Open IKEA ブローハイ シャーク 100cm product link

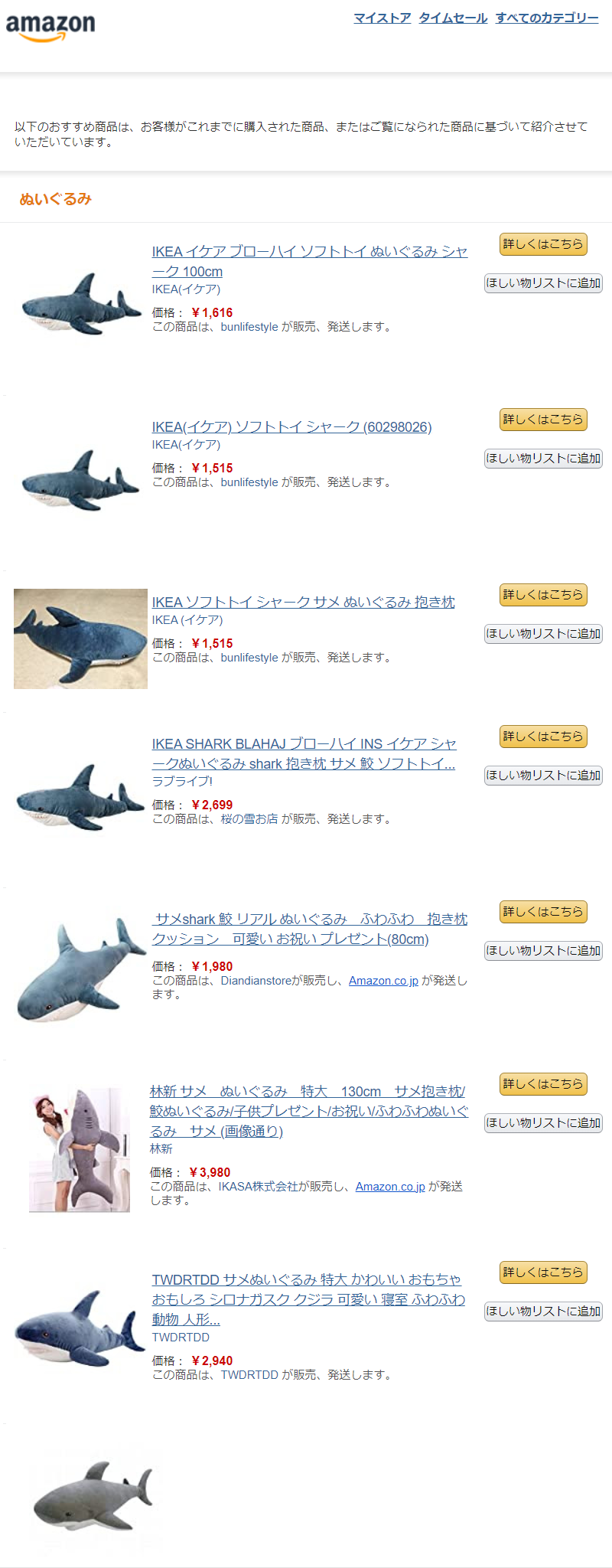click(309, 252)
